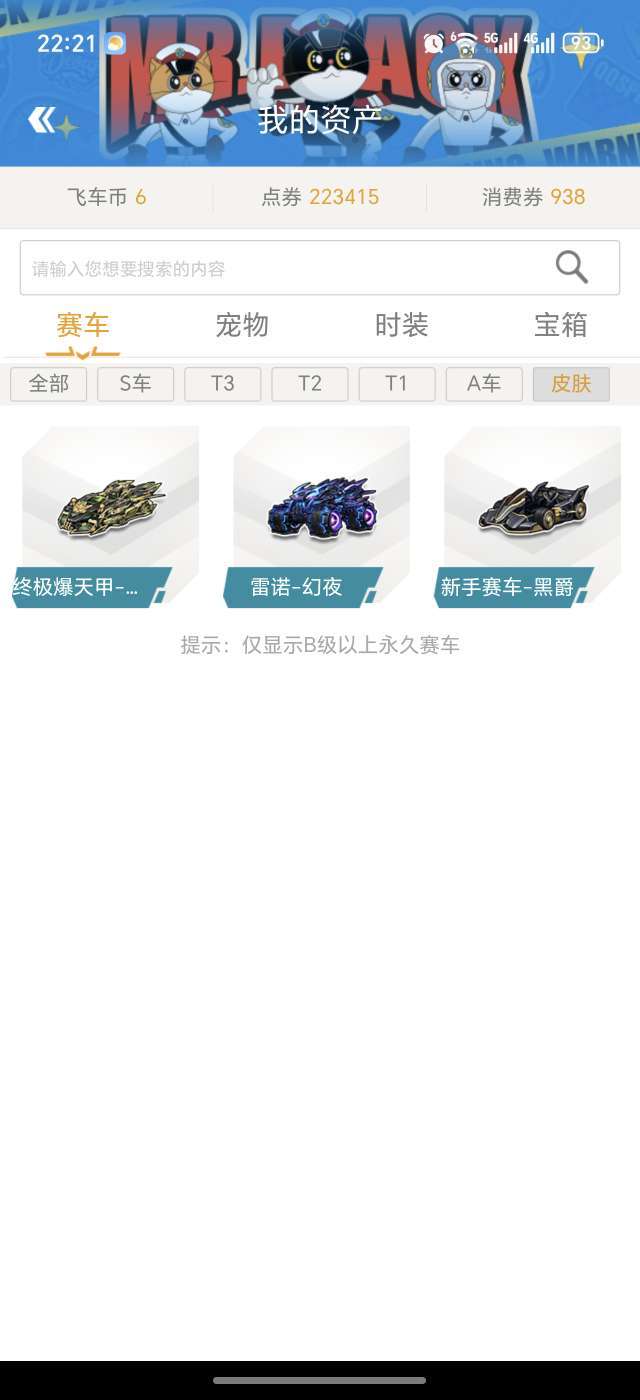Filter by 全部
This screenshot has width=640, height=1400.
48,384
